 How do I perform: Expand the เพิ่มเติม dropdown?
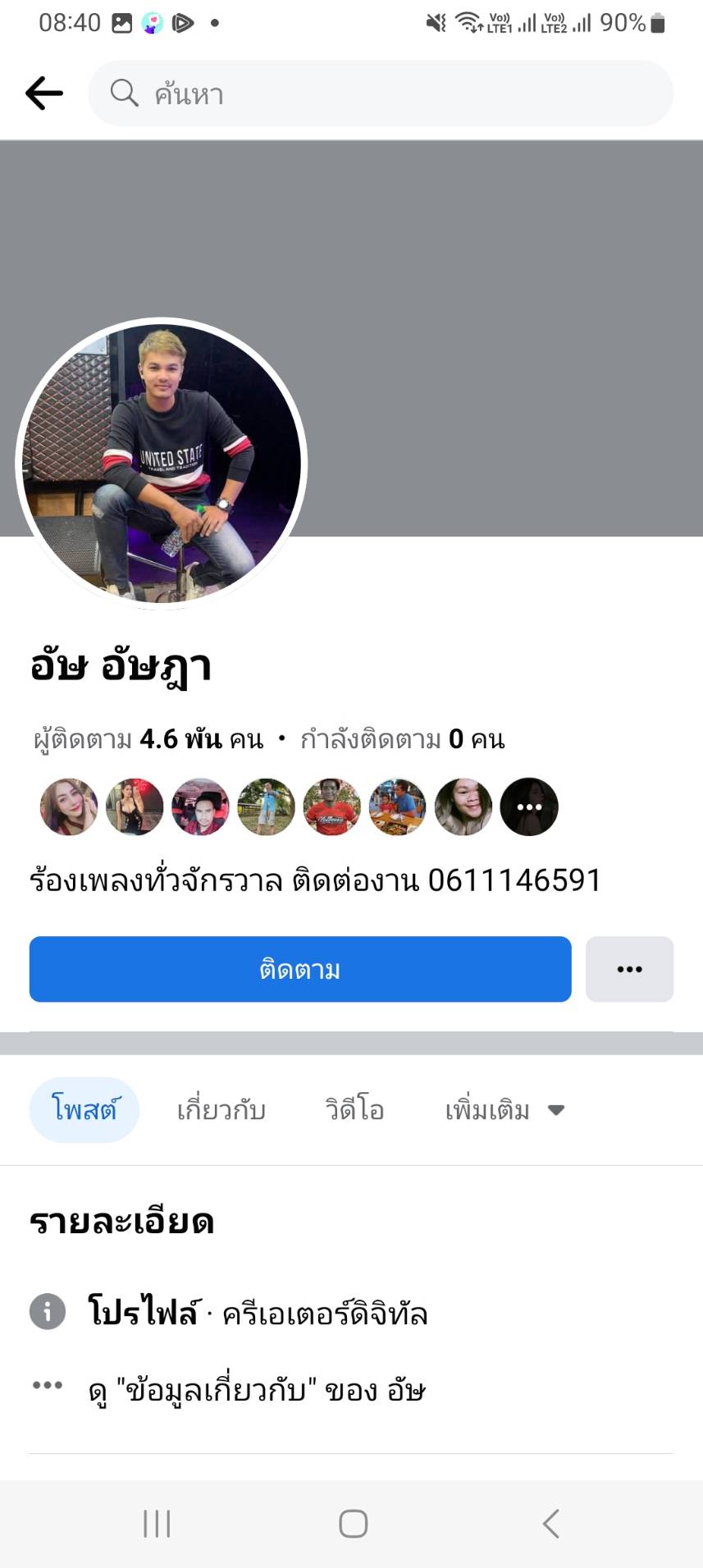pos(504,1109)
